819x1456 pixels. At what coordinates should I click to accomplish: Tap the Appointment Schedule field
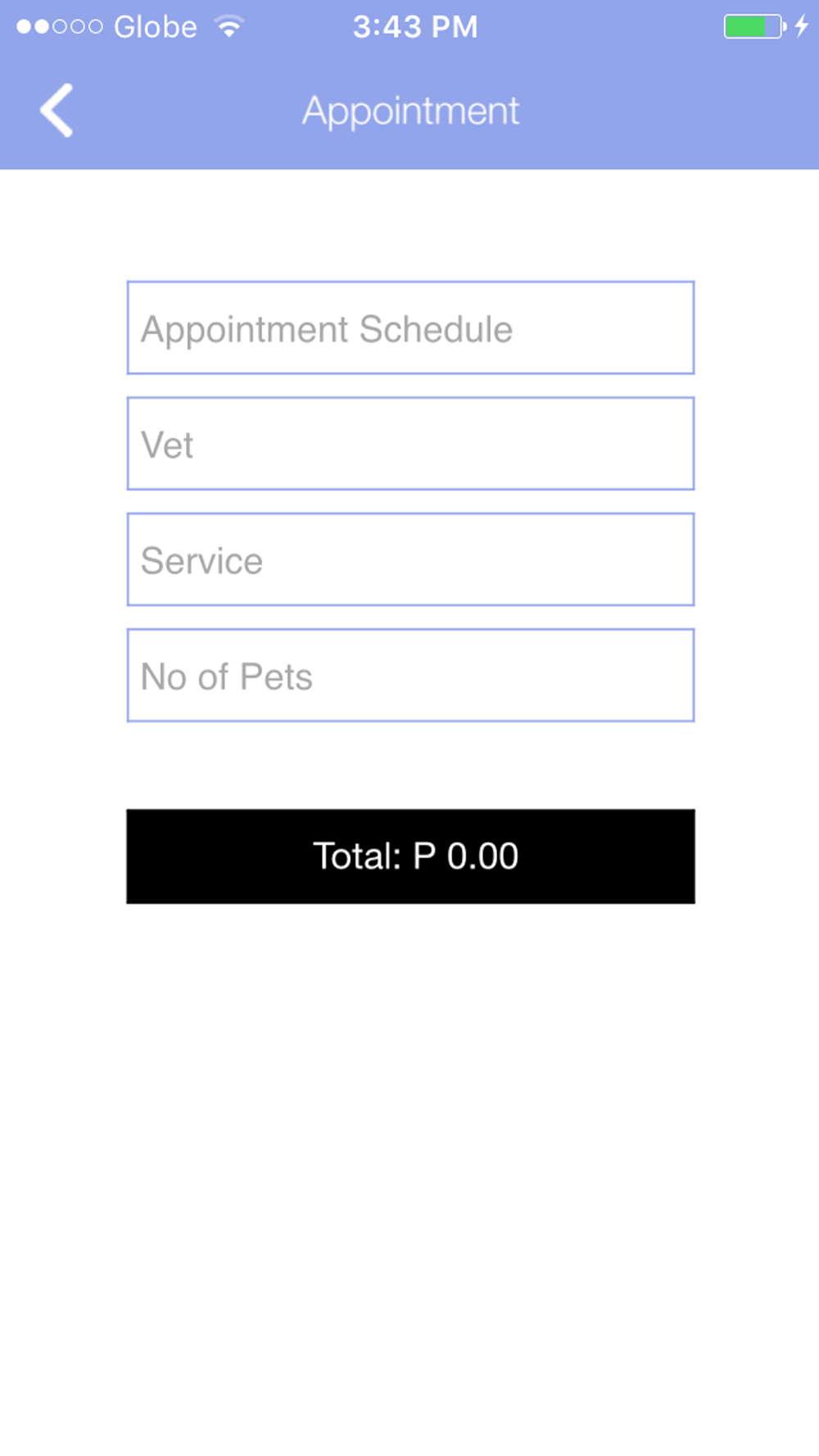(410, 328)
